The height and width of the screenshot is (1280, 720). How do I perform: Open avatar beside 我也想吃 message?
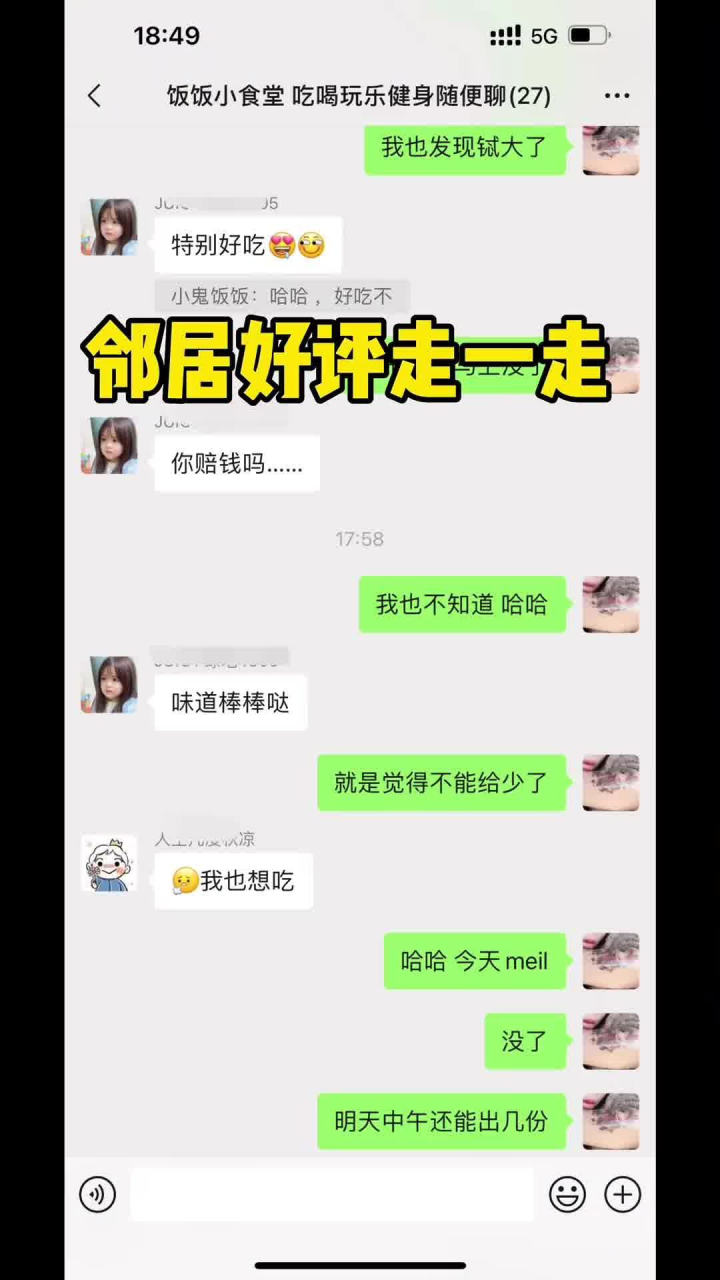pyautogui.click(x=109, y=863)
